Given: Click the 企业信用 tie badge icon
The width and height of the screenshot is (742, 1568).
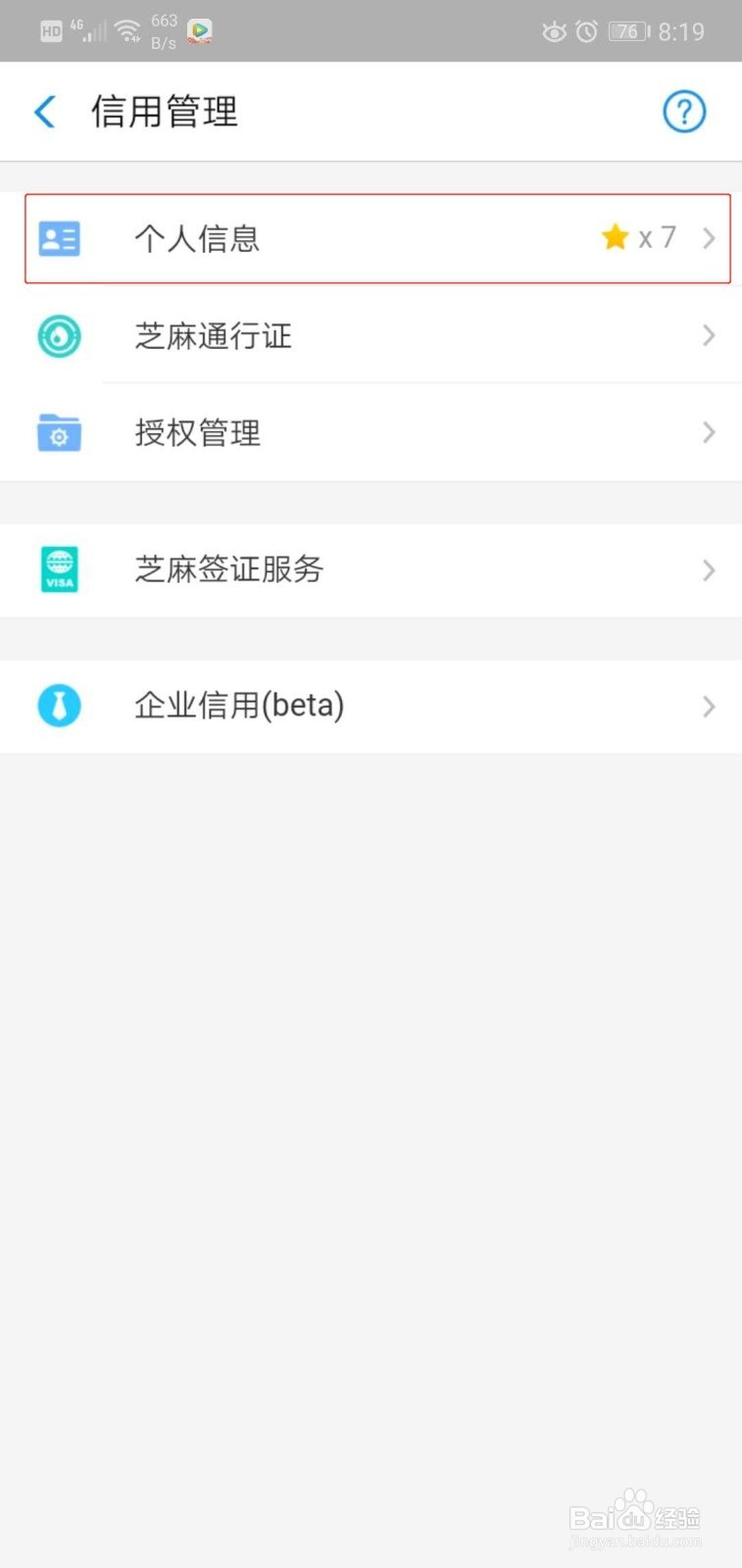Looking at the screenshot, I should [59, 706].
